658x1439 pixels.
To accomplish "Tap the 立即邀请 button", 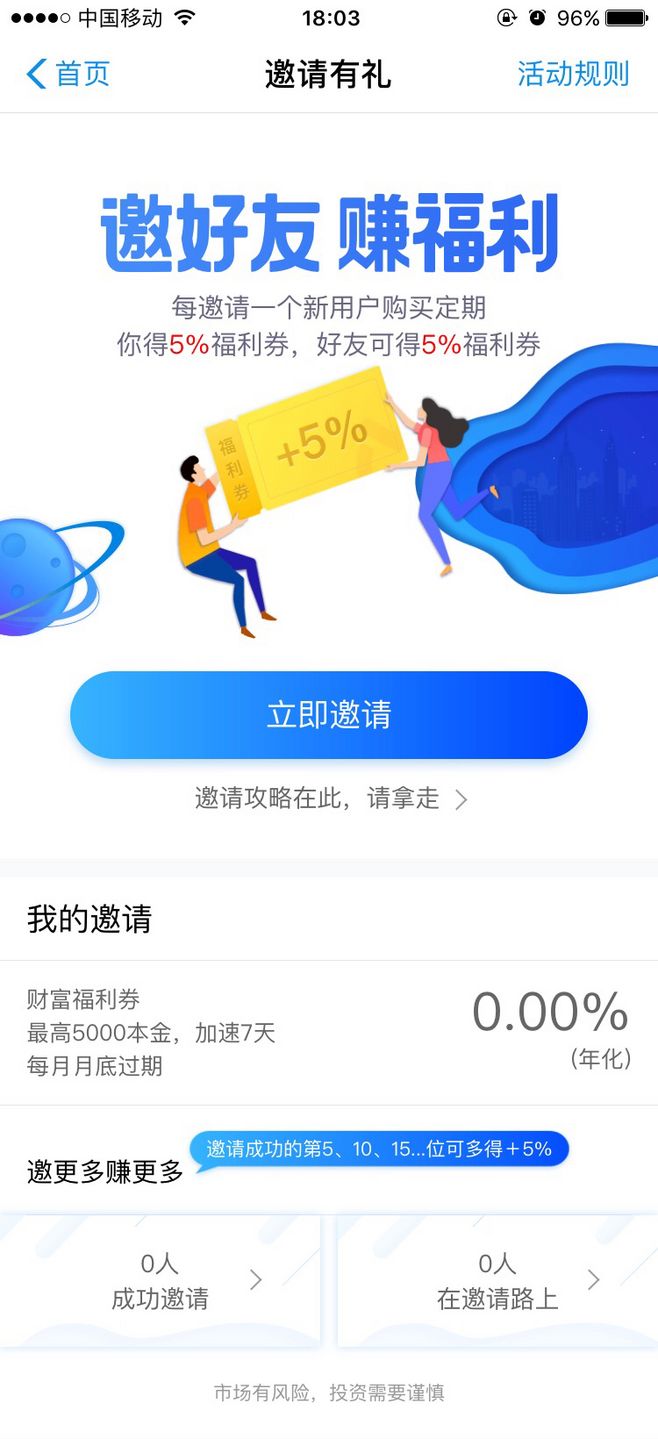I will [328, 715].
